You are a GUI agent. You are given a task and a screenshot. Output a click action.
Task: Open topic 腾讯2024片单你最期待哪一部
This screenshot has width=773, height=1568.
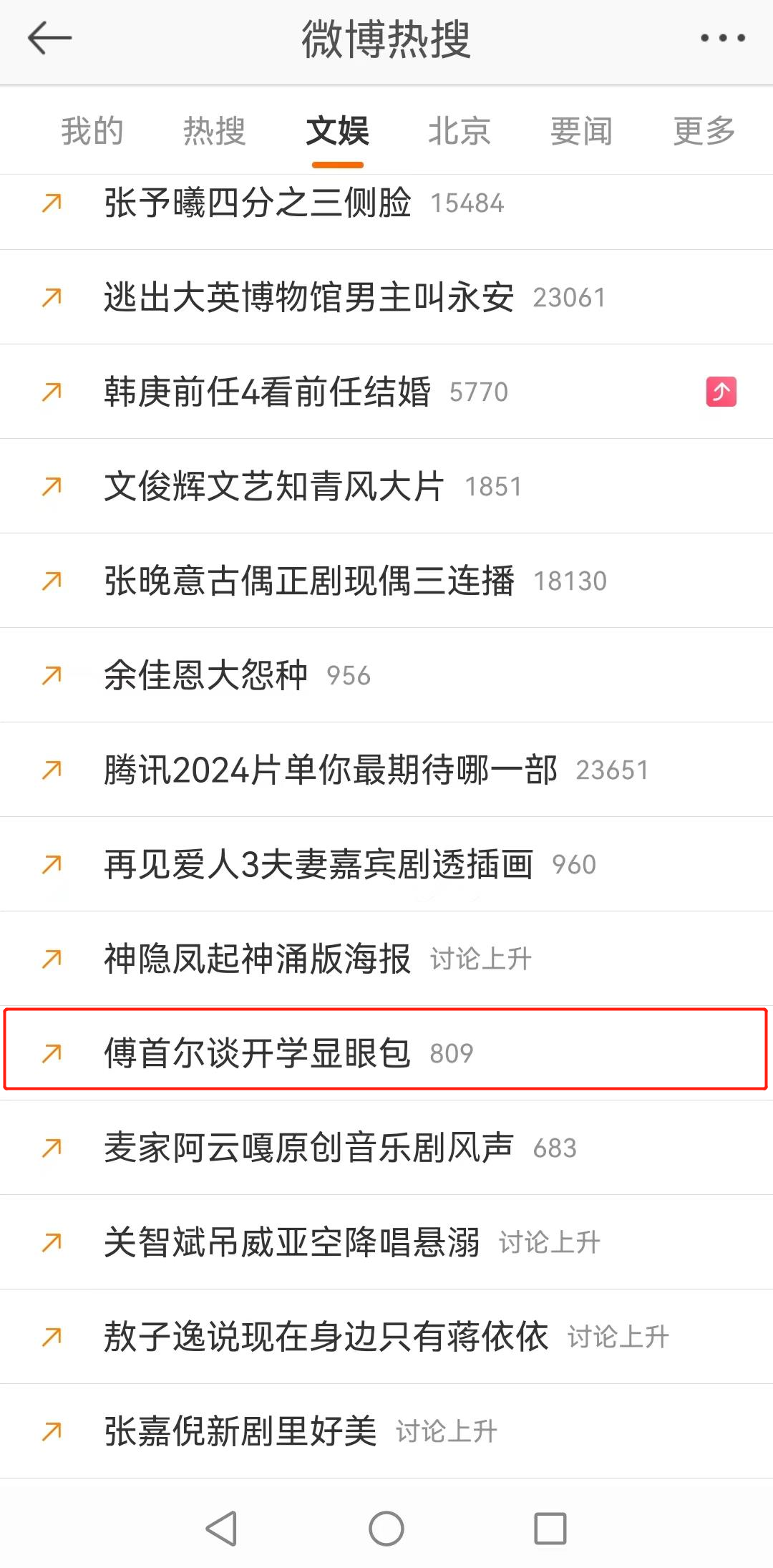coord(330,770)
